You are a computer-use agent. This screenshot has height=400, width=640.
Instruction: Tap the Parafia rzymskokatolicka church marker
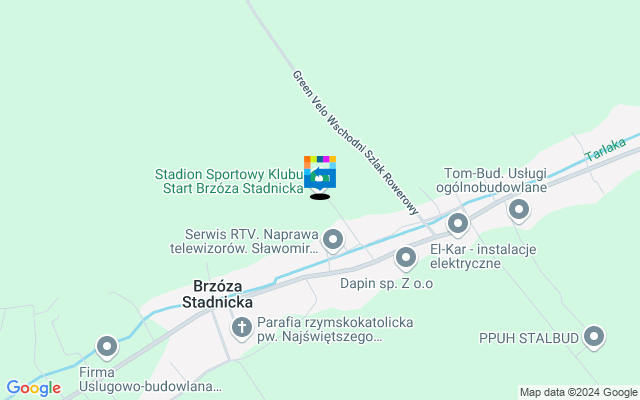click(x=242, y=327)
